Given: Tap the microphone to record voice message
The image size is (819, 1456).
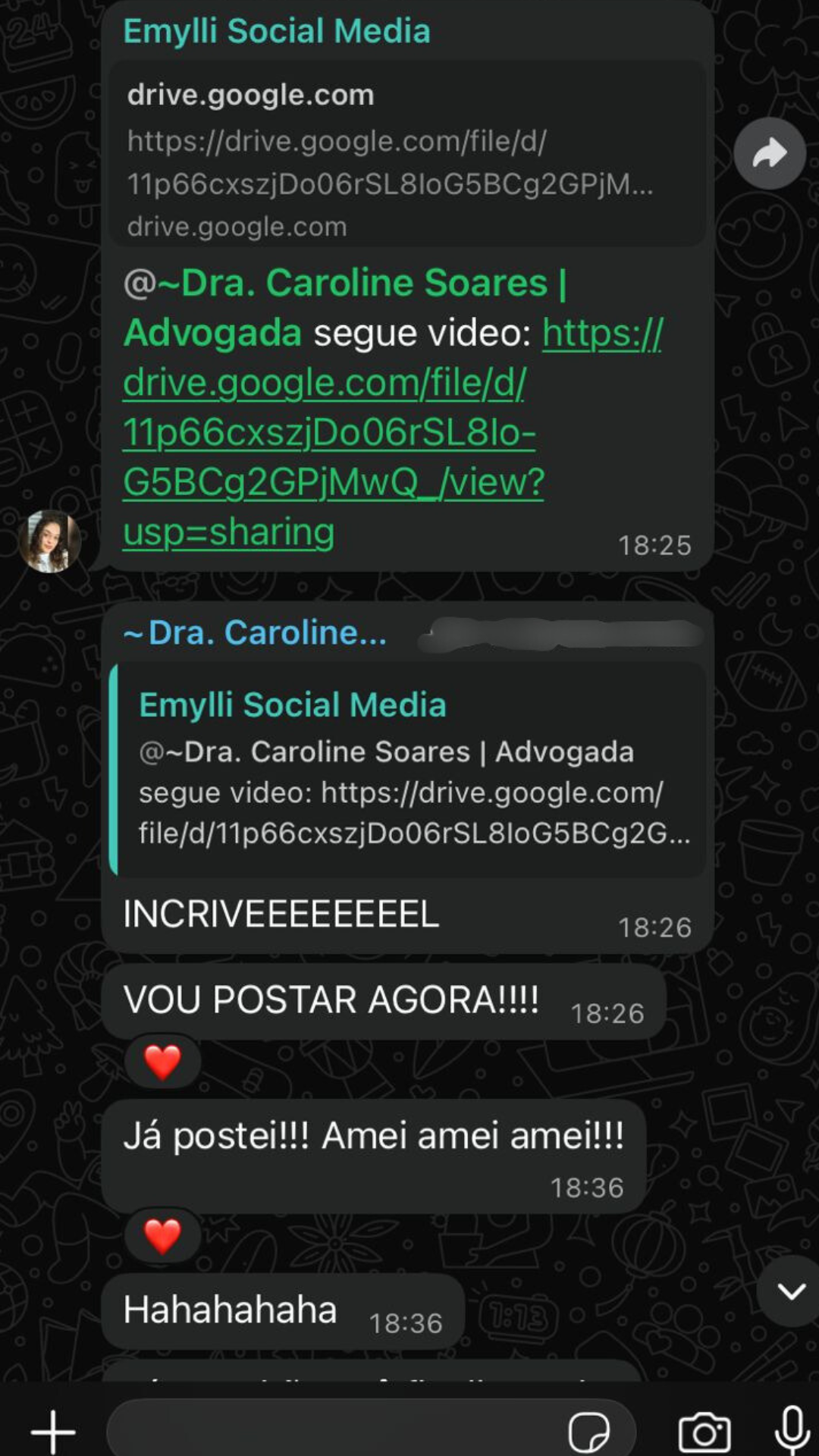Looking at the screenshot, I should point(792,1430).
